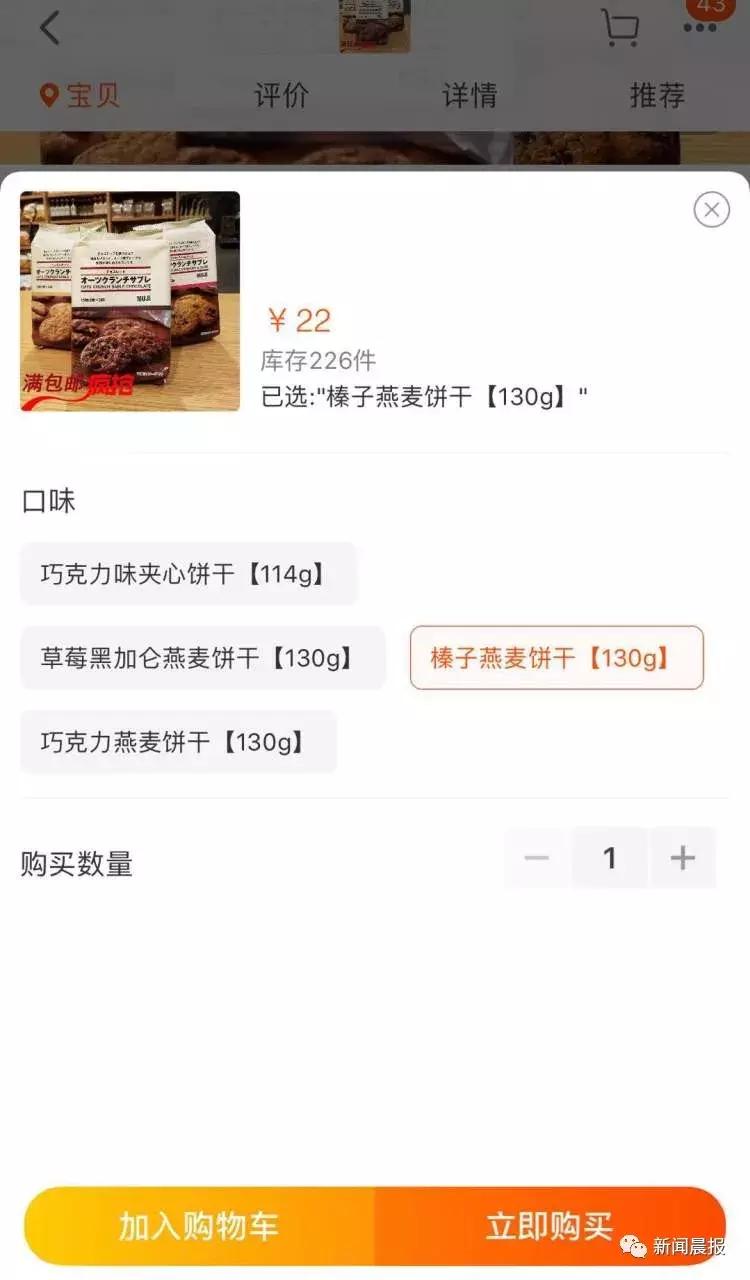Screen dimensions: 750x1280
Task: Click the X circle icon of the overlay
Action: (711, 210)
